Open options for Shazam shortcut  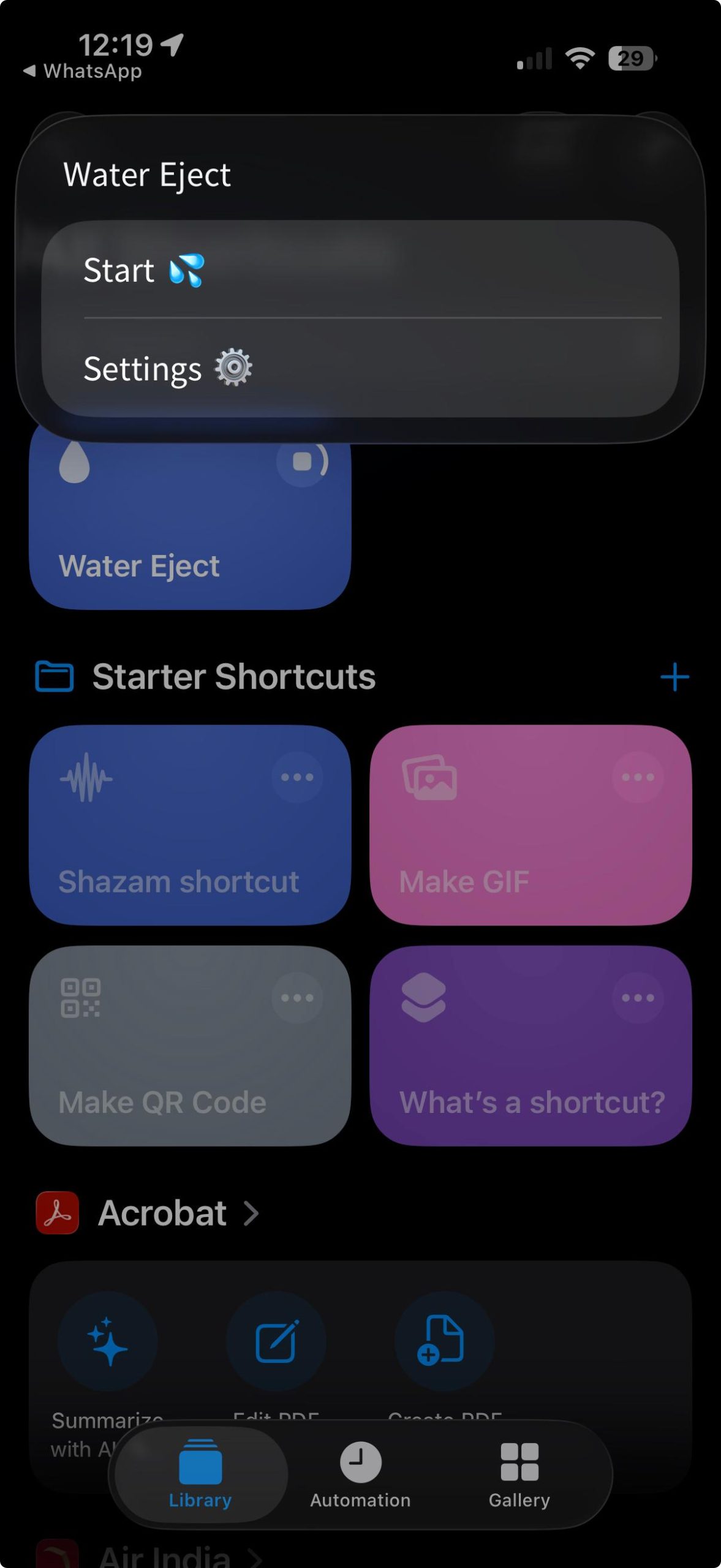click(x=297, y=777)
